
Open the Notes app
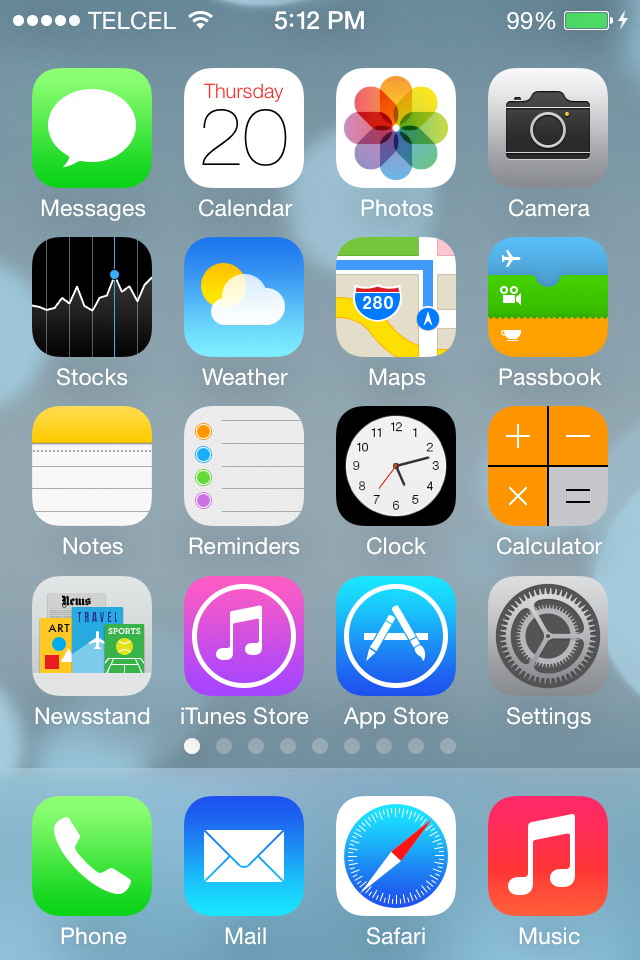tap(92, 466)
